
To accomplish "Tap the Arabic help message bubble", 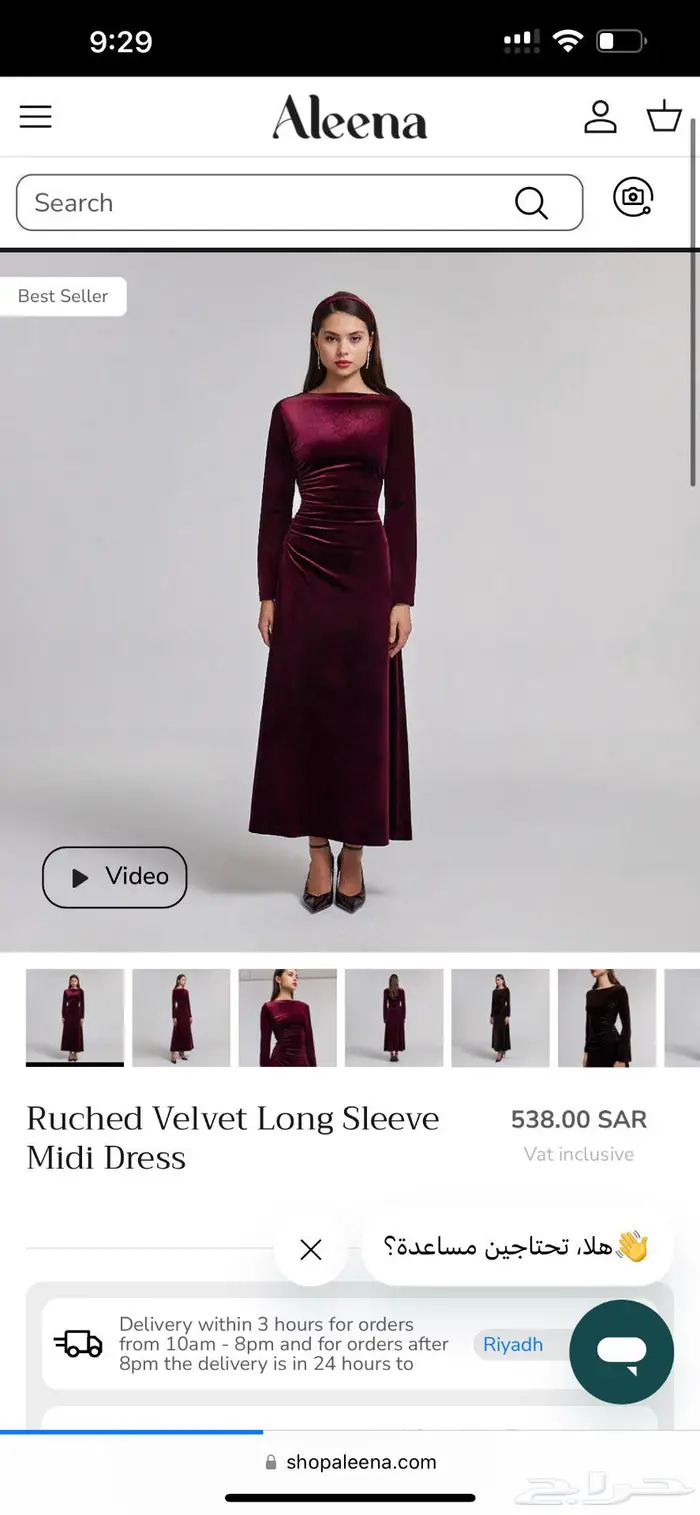I will click(x=517, y=1247).
